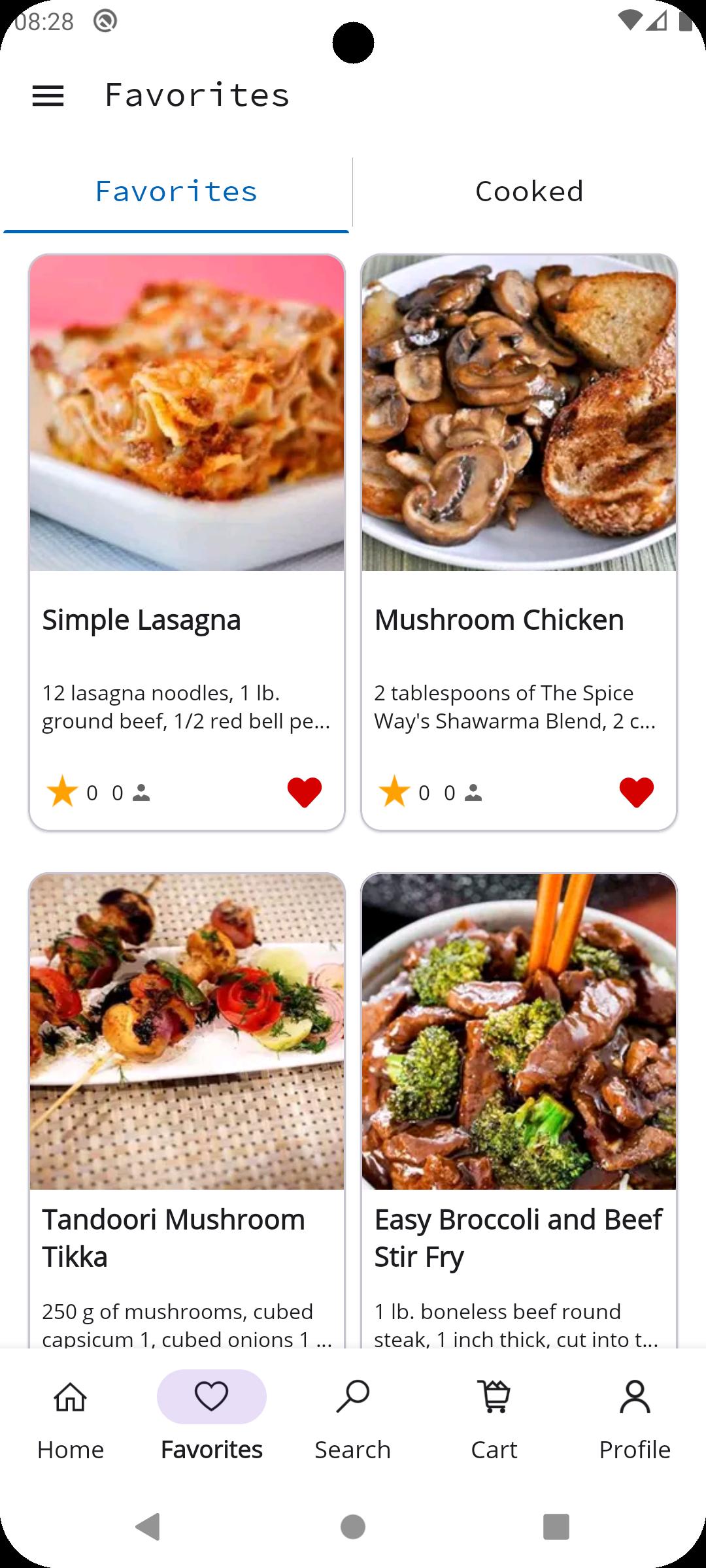Tap the system home button
Viewport: 706px width, 1568px height.
[353, 1527]
